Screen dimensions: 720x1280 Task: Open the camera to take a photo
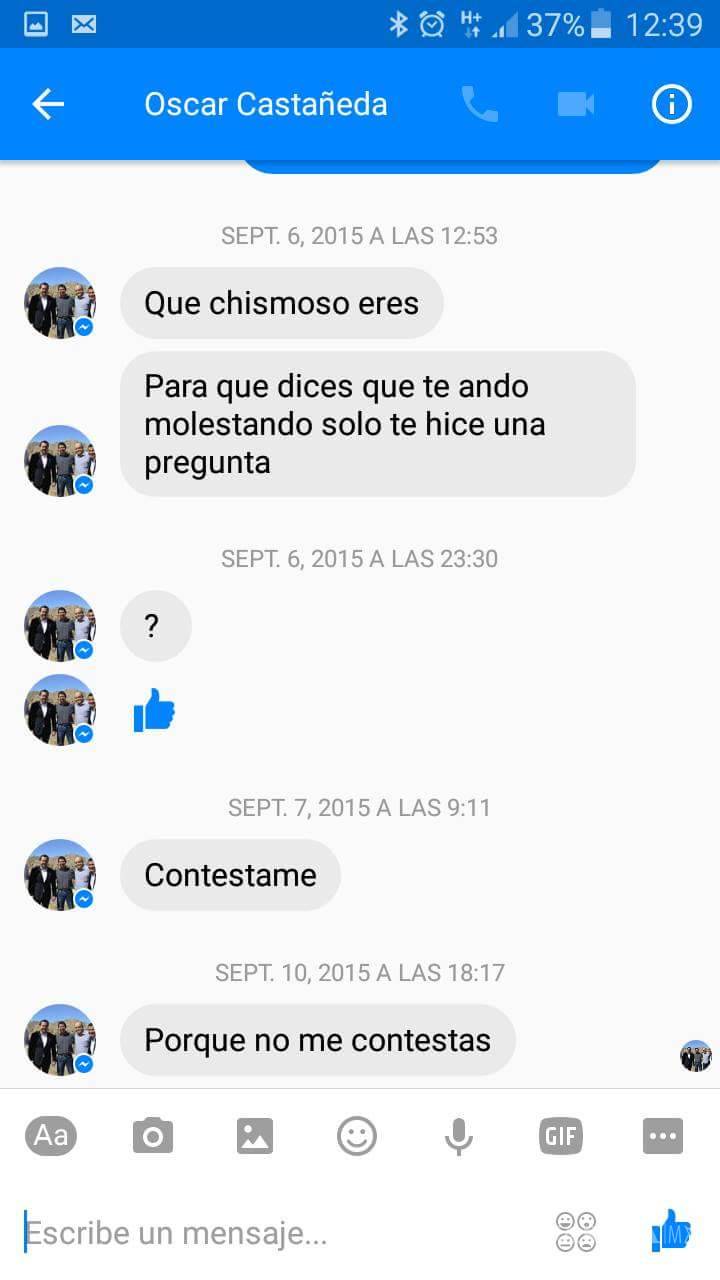(x=152, y=1135)
